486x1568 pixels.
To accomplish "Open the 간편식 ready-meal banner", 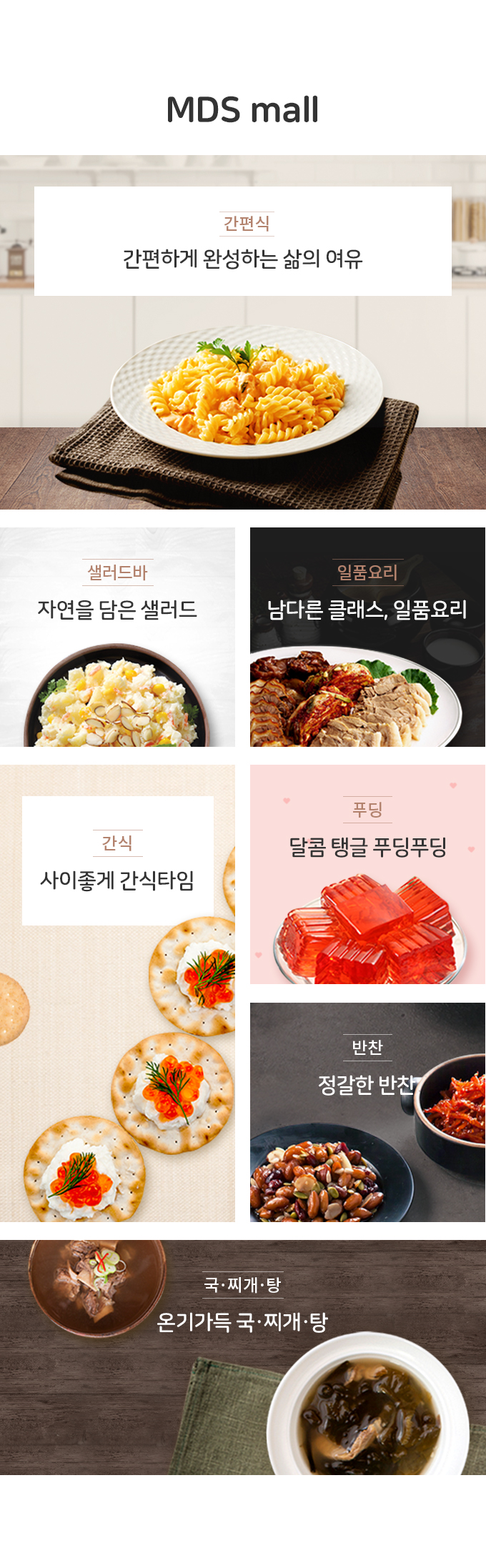I will 243,332.
